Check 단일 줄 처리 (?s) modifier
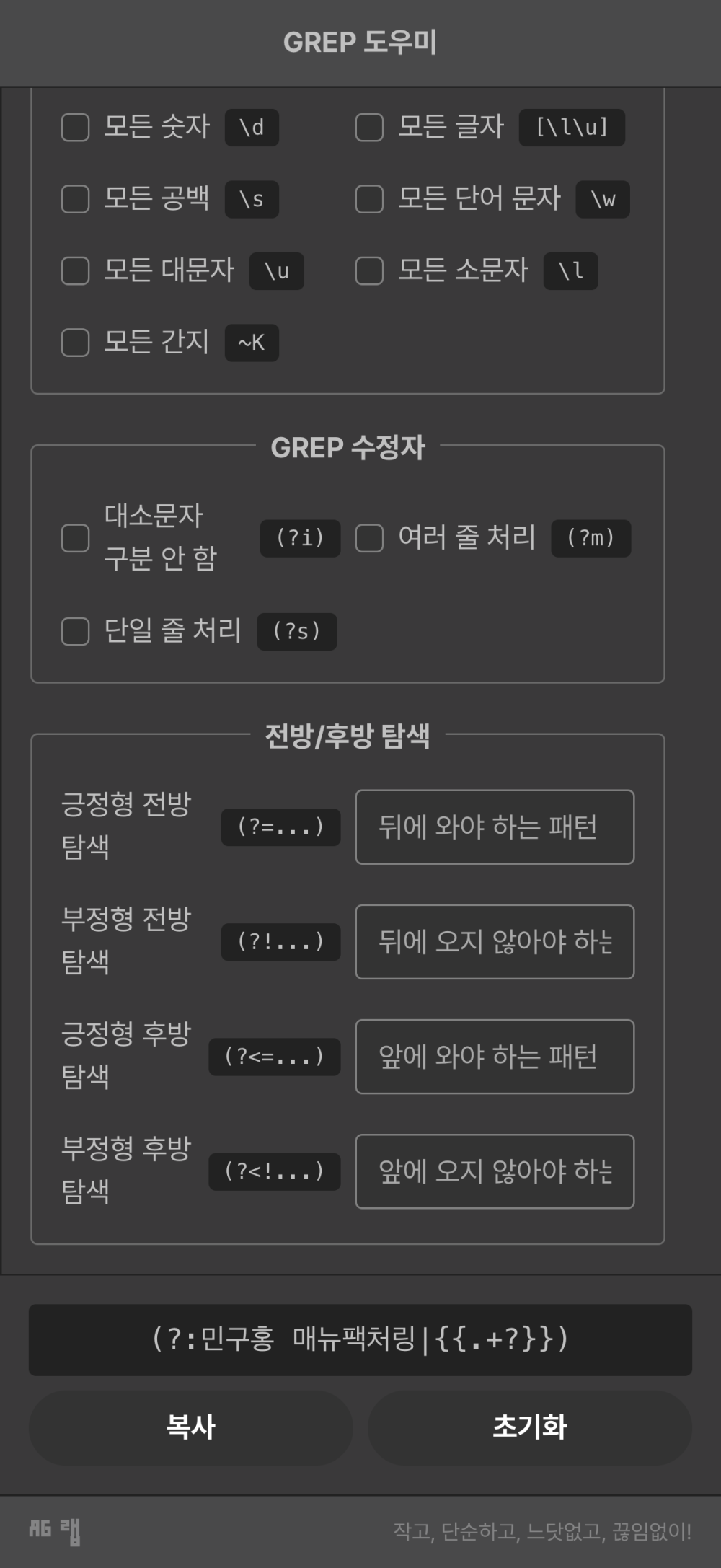The width and height of the screenshot is (721, 1568). (75, 631)
